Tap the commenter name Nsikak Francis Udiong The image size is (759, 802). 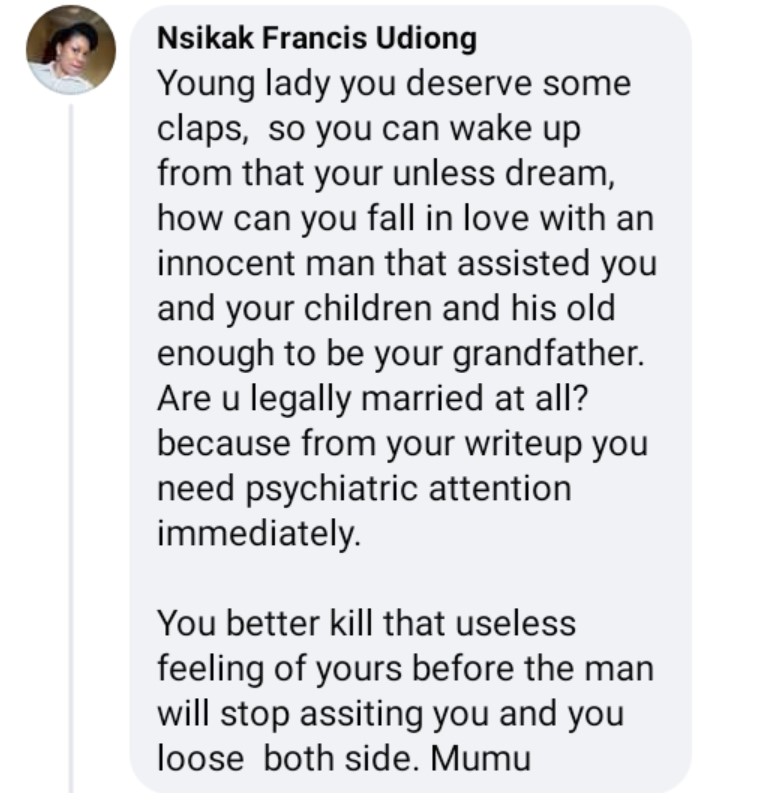(317, 39)
